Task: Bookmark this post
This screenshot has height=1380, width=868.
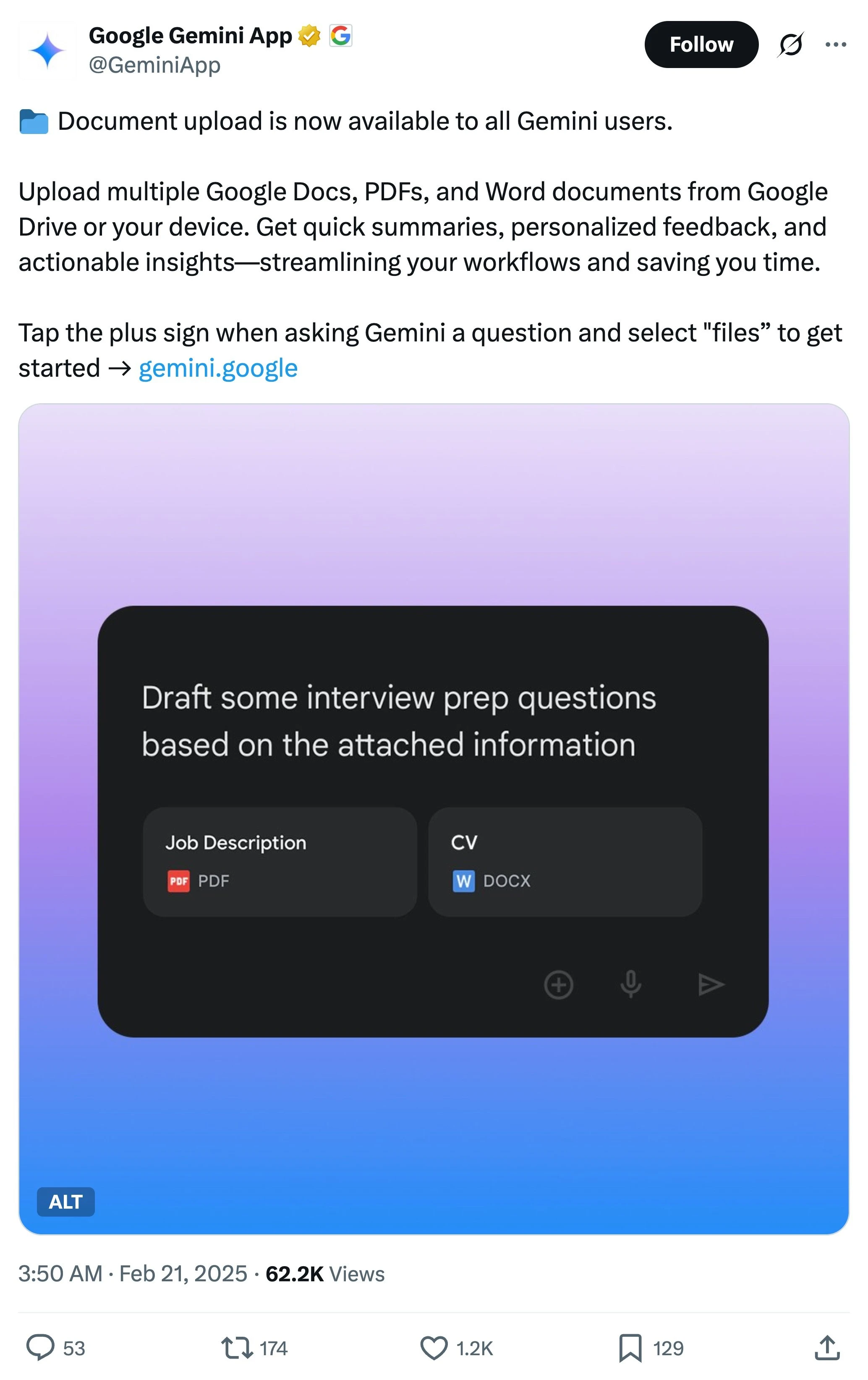Action: pyautogui.click(x=630, y=1348)
